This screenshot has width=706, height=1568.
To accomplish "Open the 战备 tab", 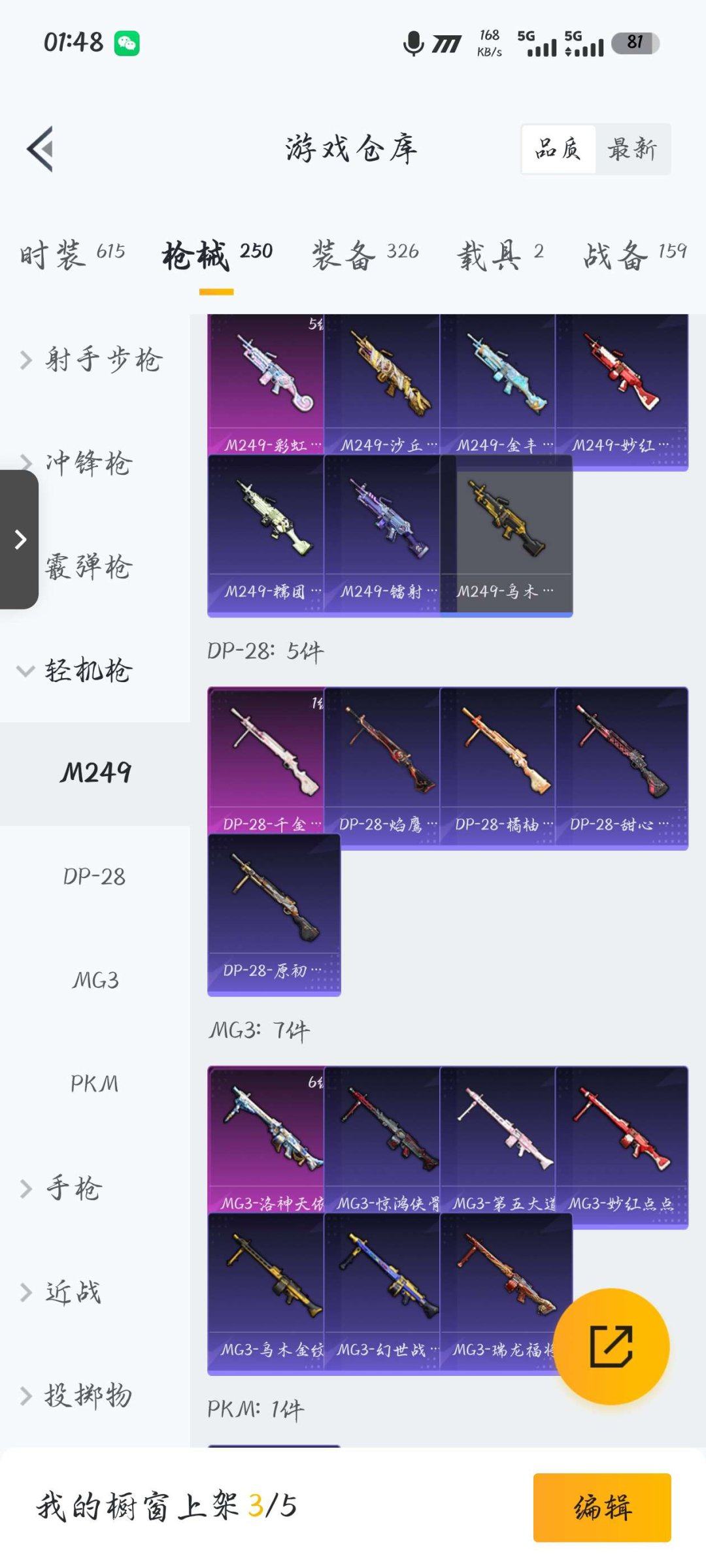I will tap(634, 253).
